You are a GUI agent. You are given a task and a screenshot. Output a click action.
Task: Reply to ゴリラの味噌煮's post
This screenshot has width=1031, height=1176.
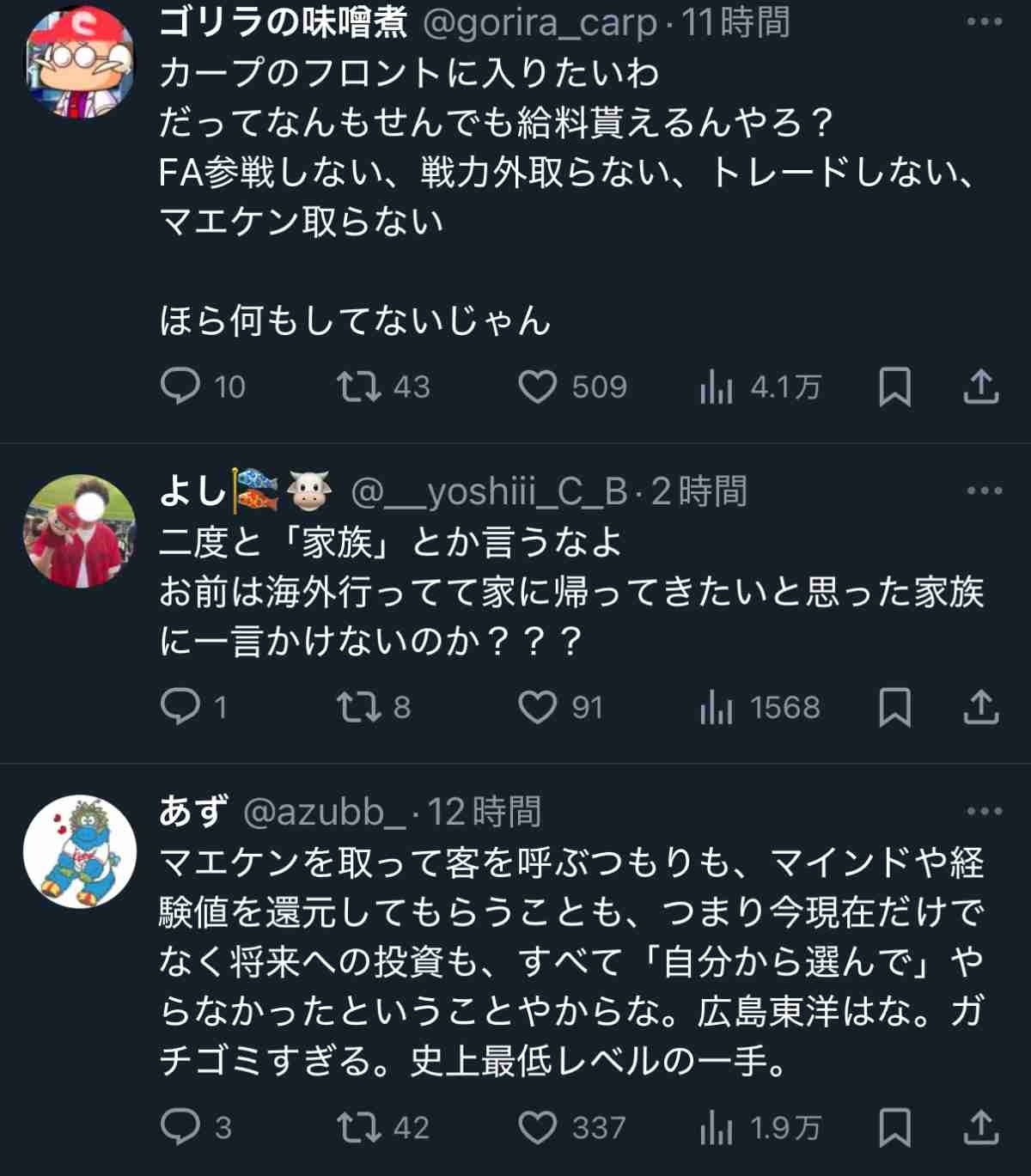180,387
